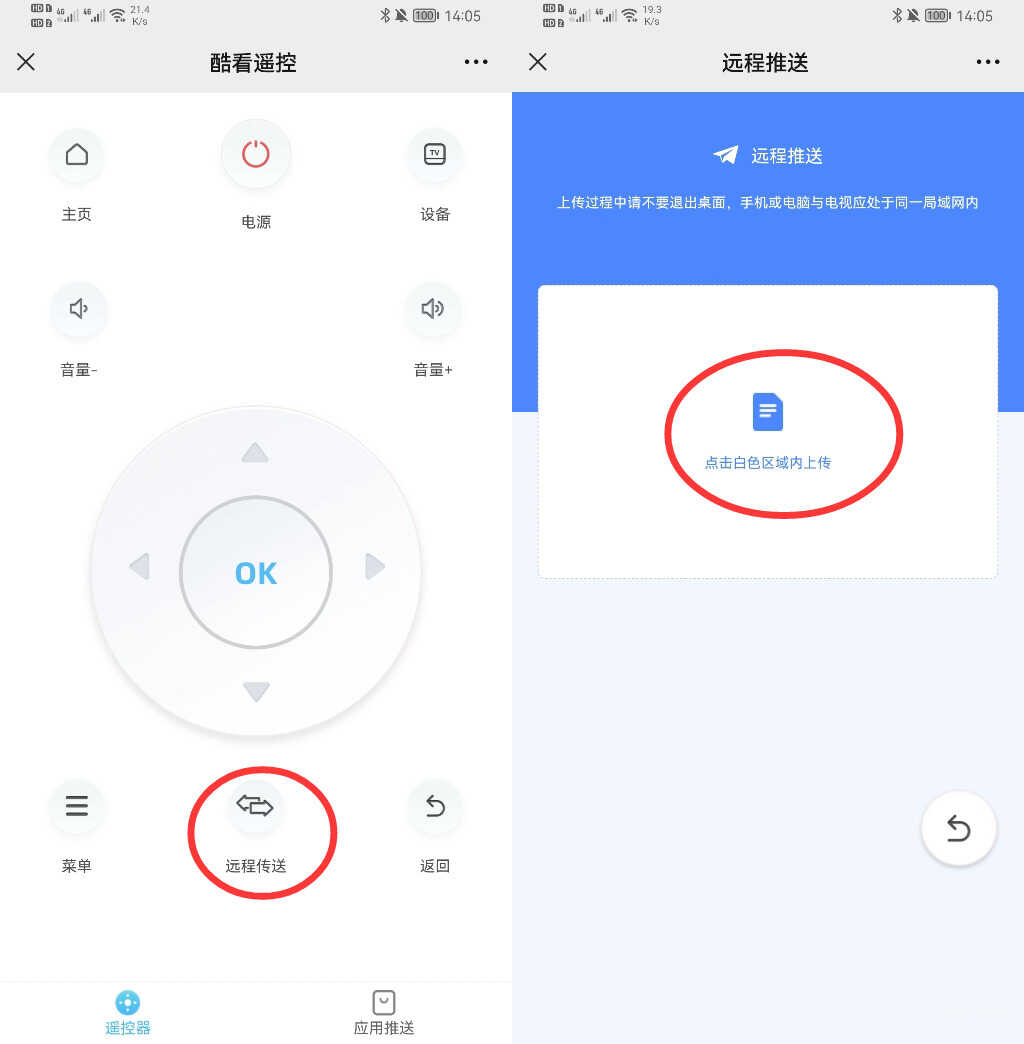The height and width of the screenshot is (1044, 1024).
Task: Tap the floating back arrow on 远程推送
Action: pos(958,828)
